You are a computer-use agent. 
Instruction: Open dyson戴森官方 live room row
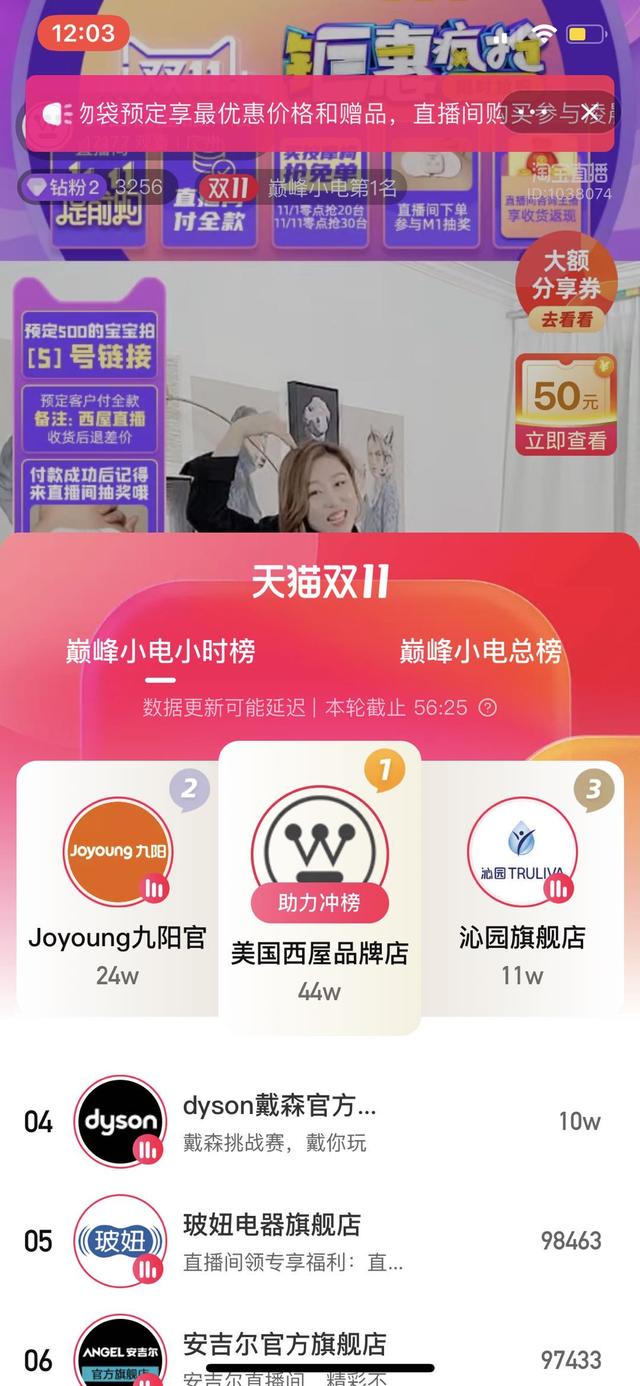point(320,1122)
